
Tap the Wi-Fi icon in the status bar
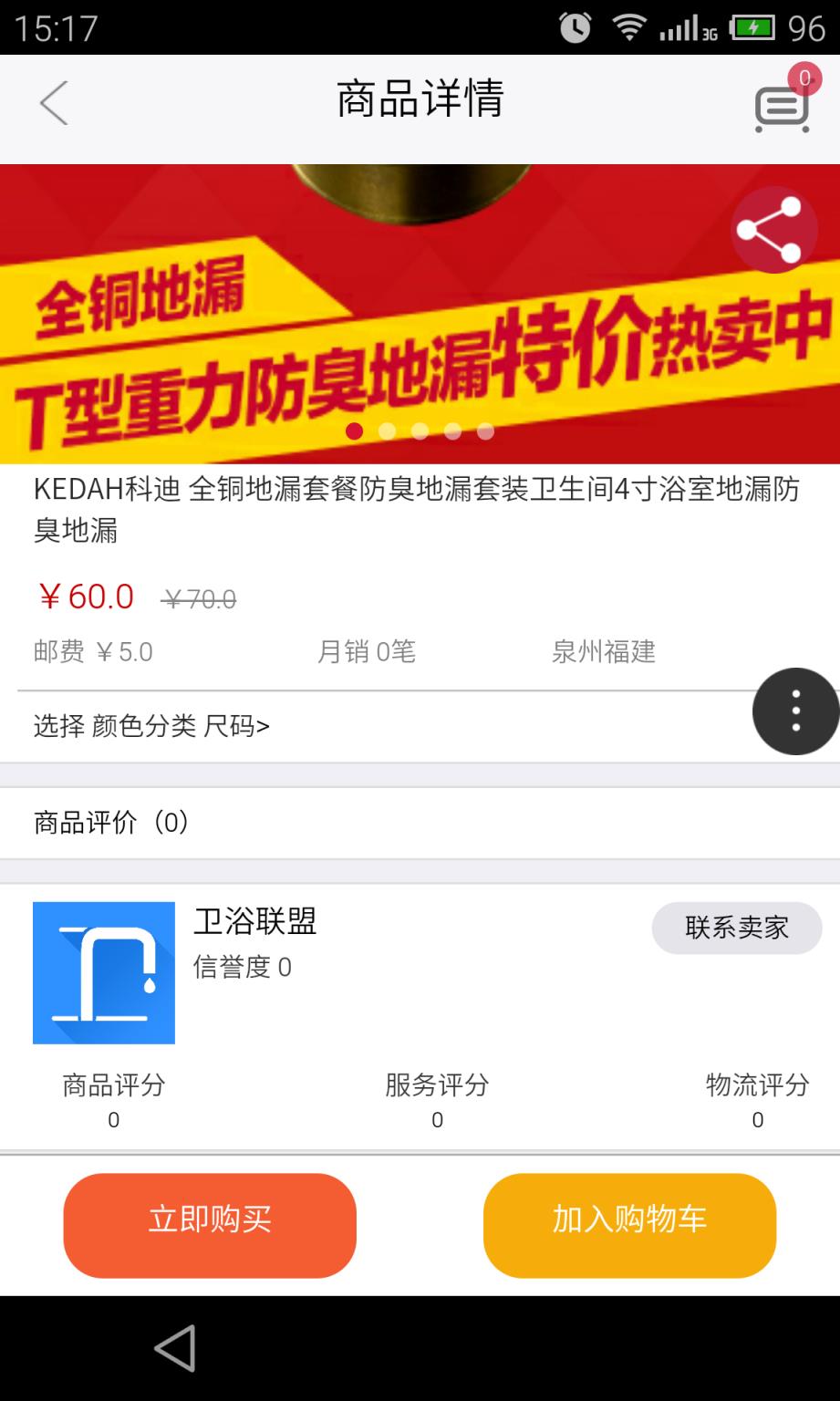click(632, 26)
